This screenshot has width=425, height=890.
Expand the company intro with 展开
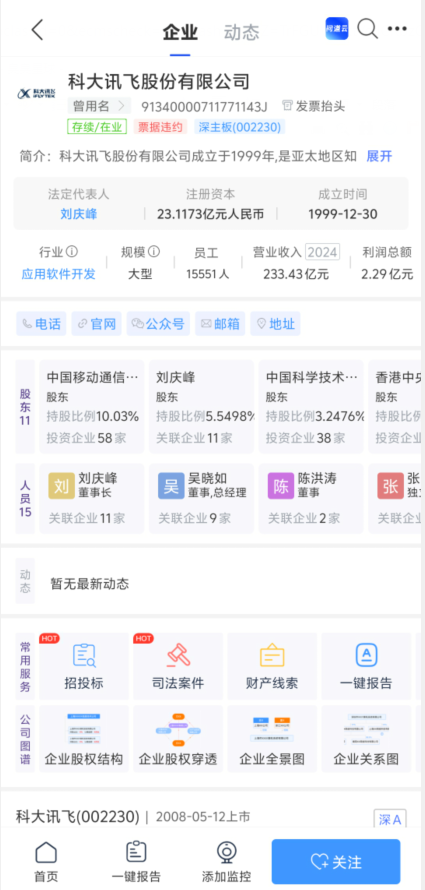tap(379, 157)
